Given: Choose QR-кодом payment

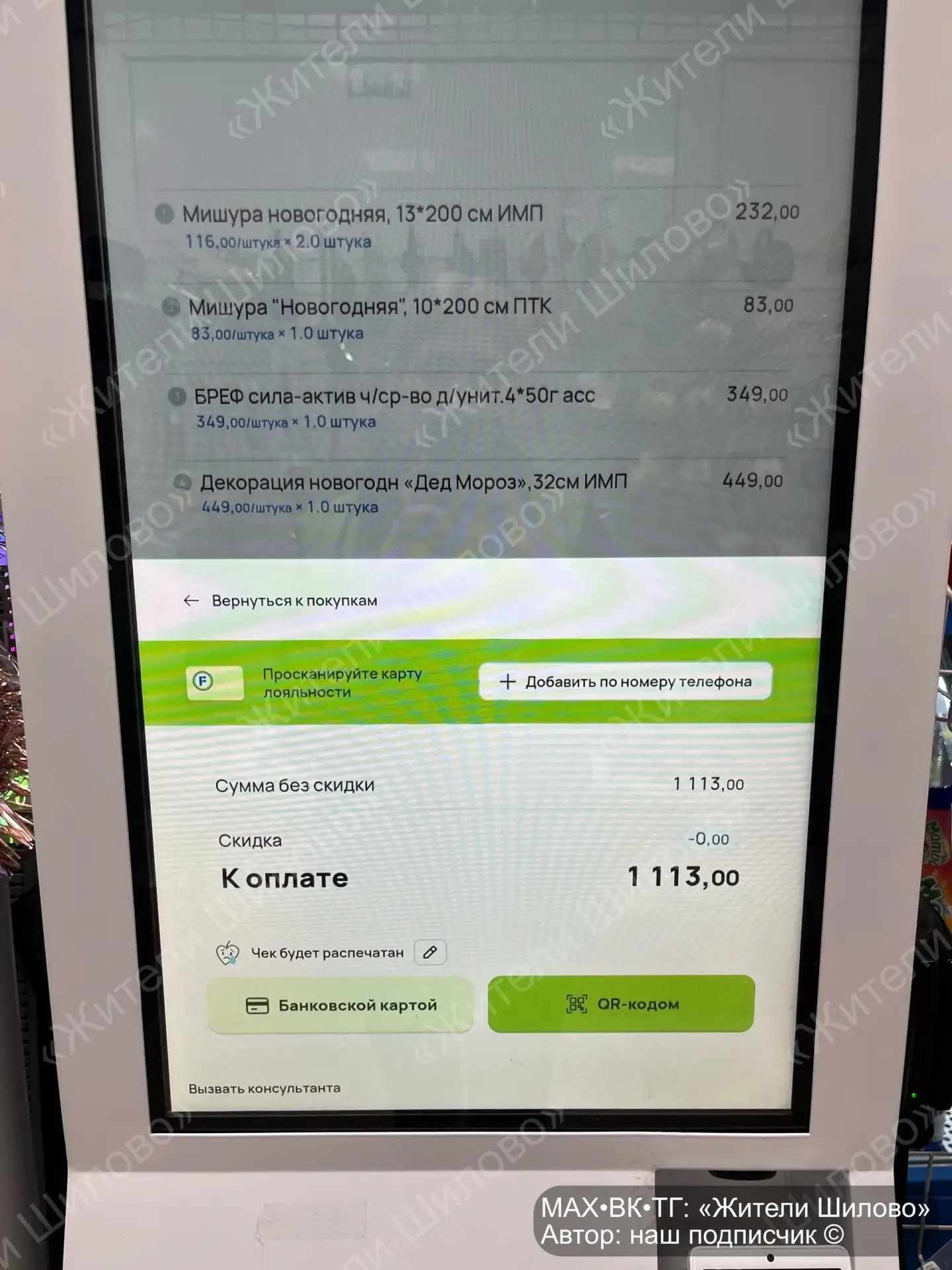Looking at the screenshot, I should click(621, 1003).
